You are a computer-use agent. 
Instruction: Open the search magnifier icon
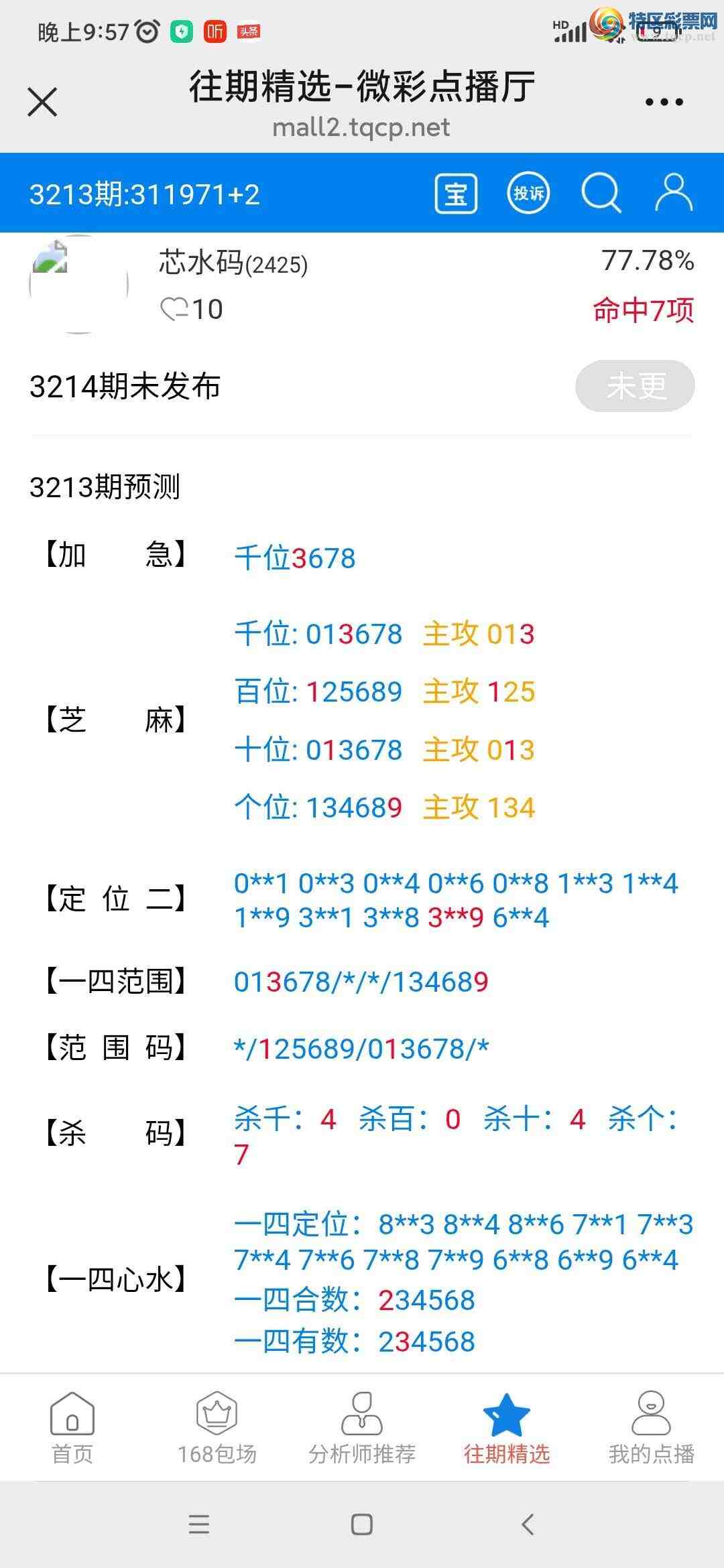[602, 194]
